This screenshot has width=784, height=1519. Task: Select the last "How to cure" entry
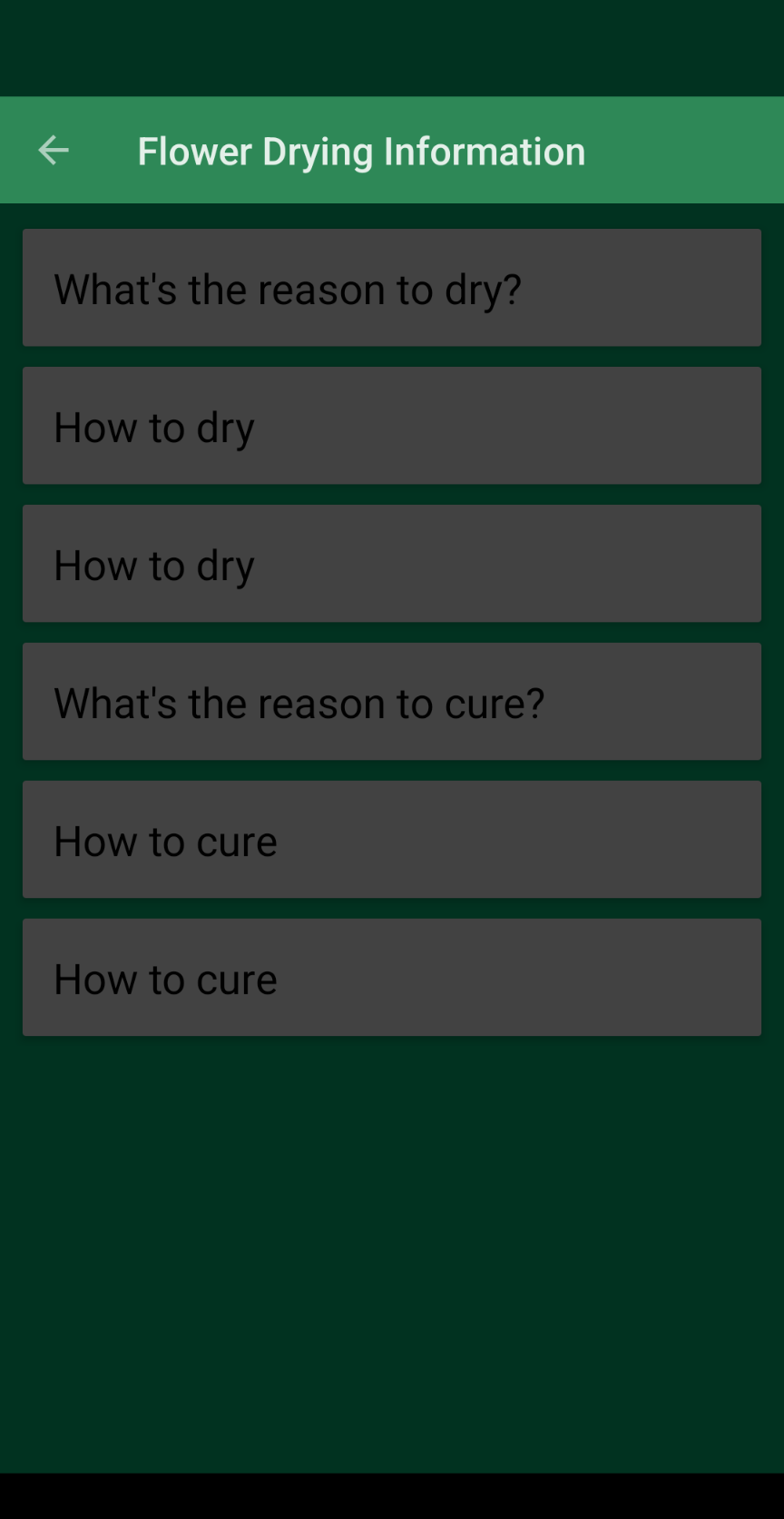[391, 978]
